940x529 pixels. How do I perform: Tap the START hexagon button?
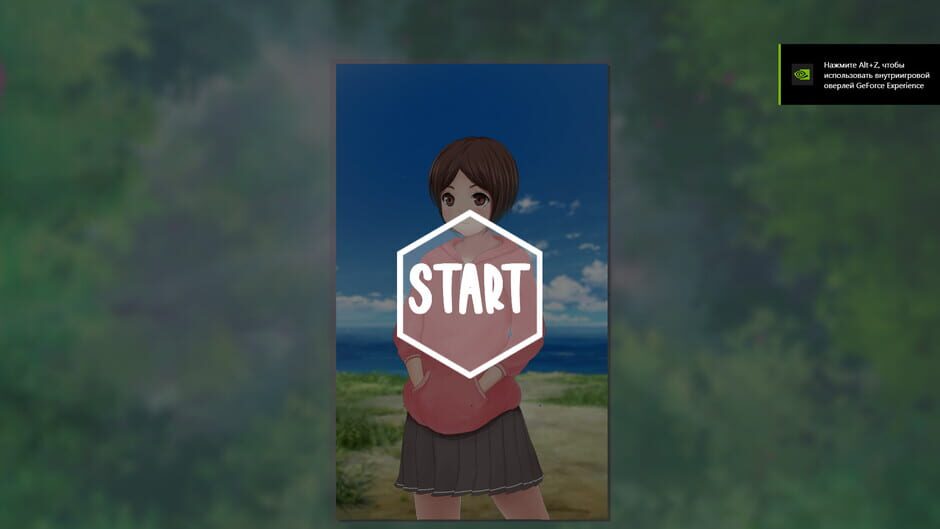tap(470, 292)
